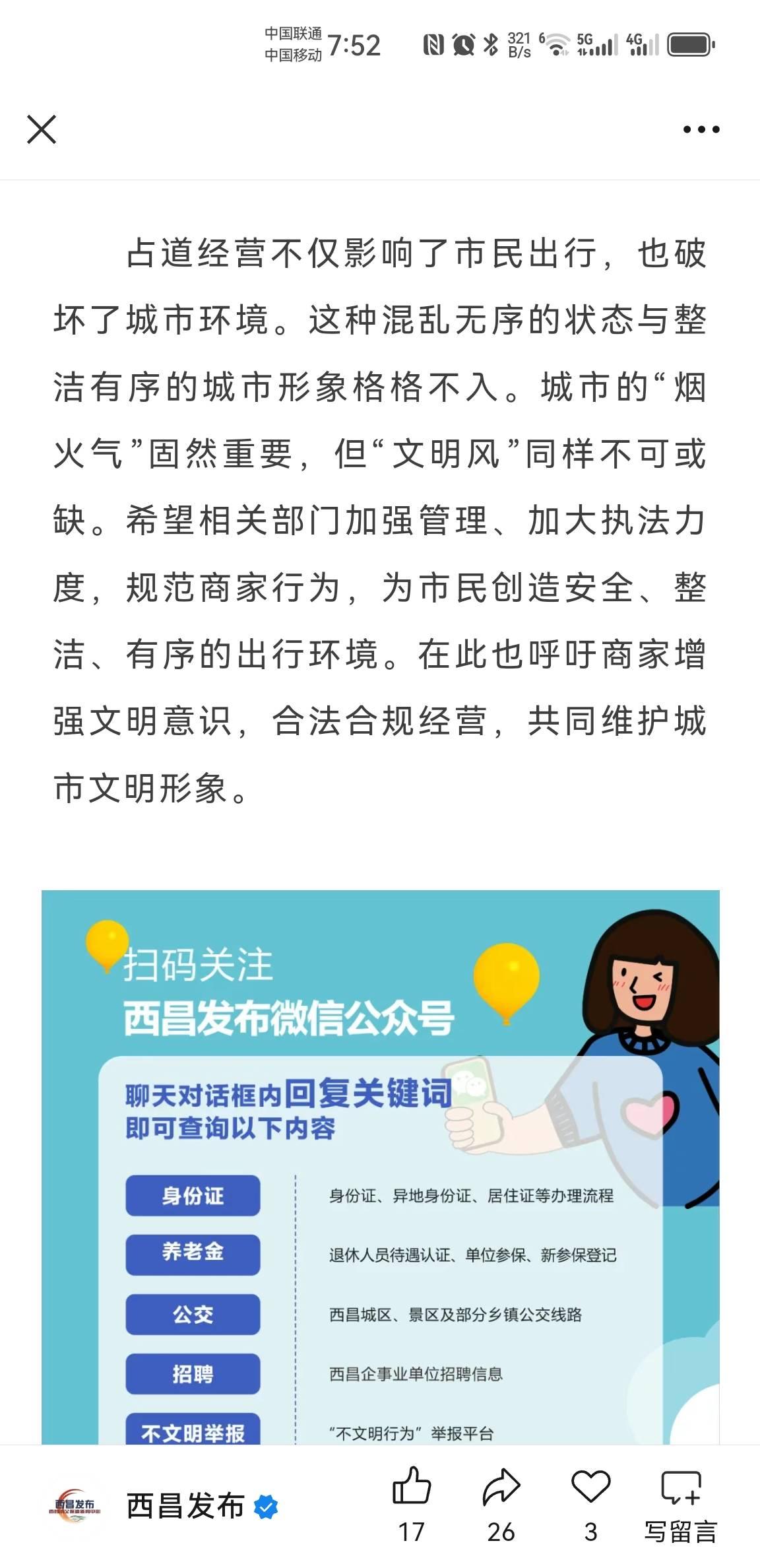Open the three-dot more options menu
This screenshot has width=760, height=1568.
pyautogui.click(x=701, y=129)
